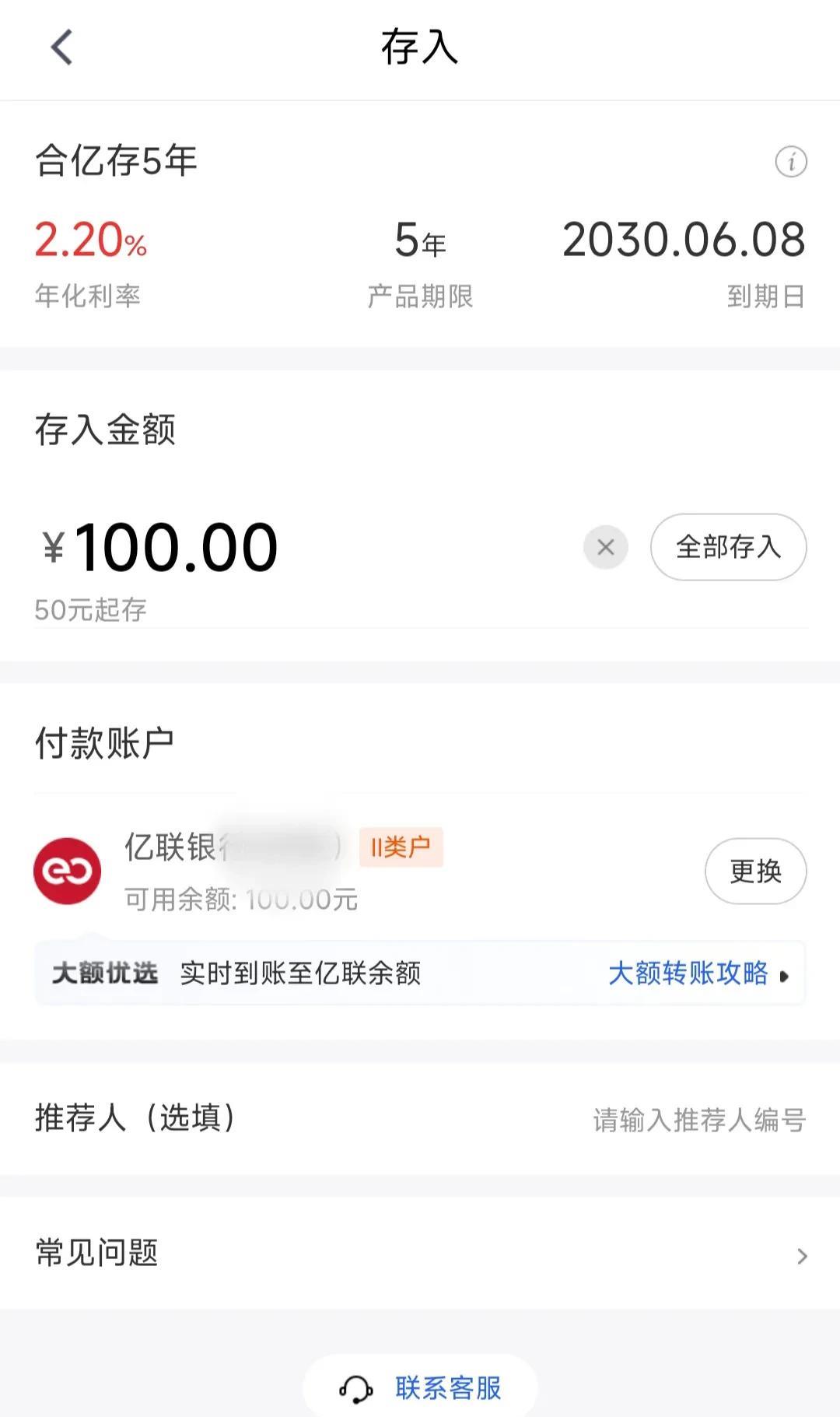Image resolution: width=840 pixels, height=1417 pixels.
Task: Tap the 全部存入 button
Action: tap(728, 547)
